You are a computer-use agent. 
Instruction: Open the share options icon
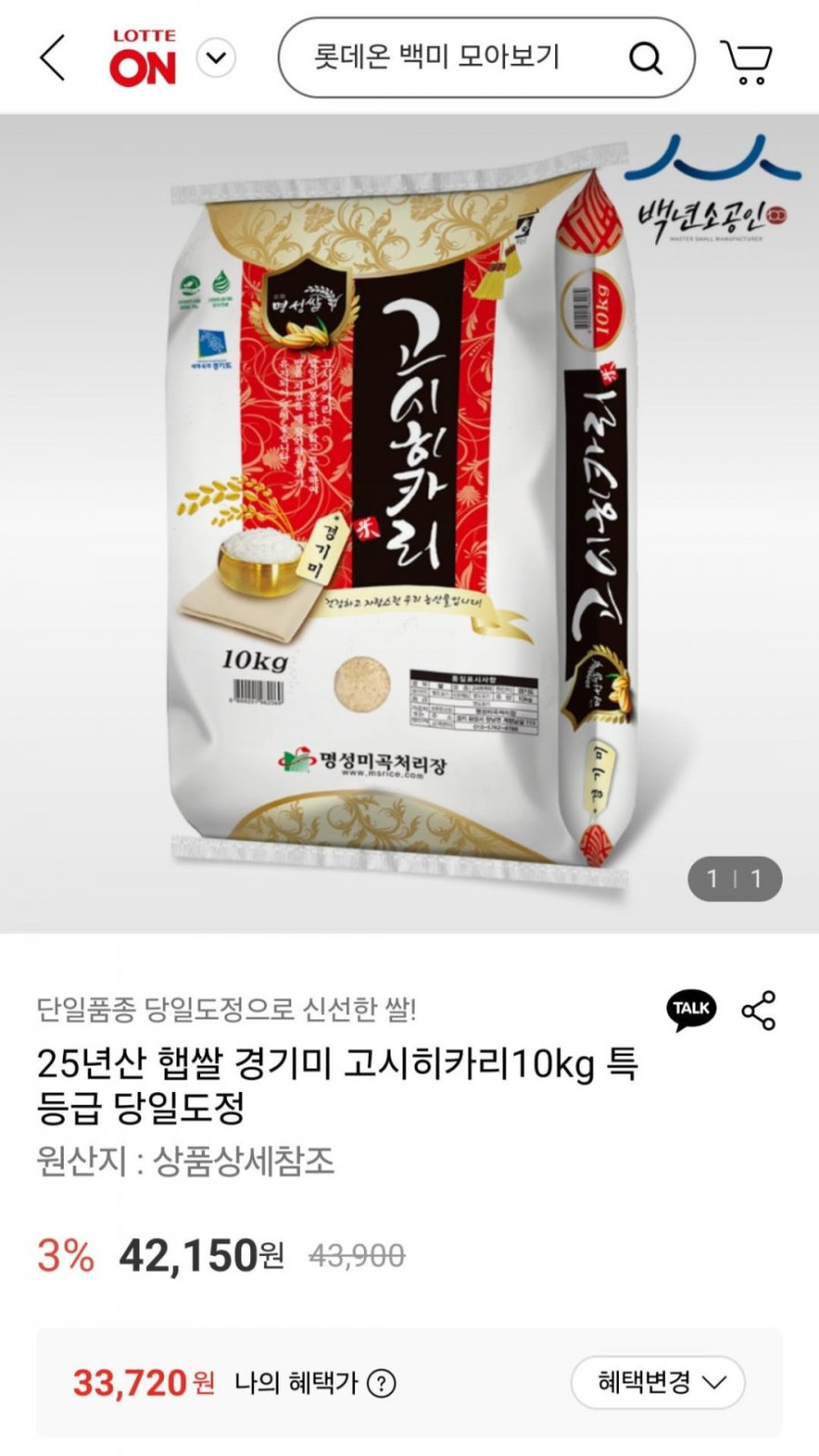tap(758, 1011)
